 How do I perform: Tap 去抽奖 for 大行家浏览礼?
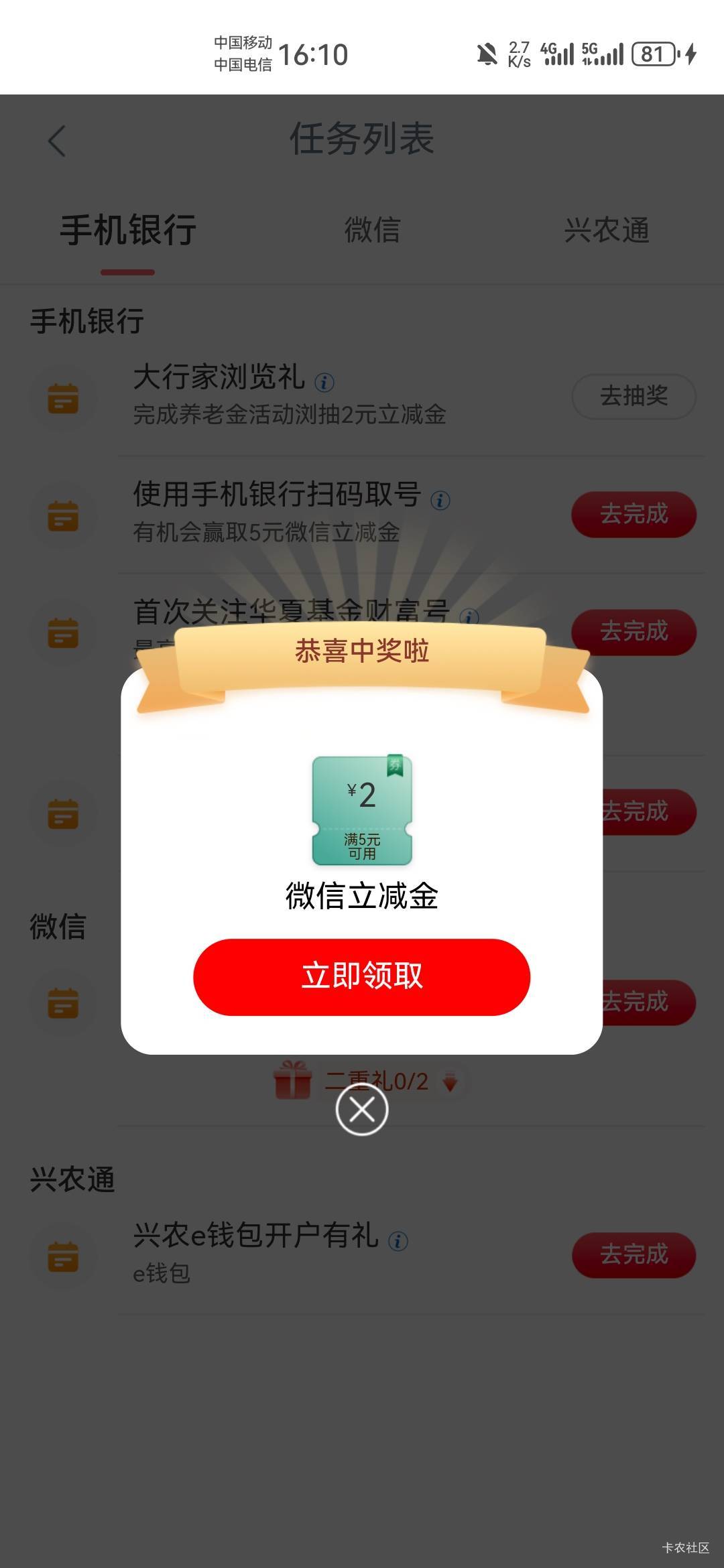point(633,396)
